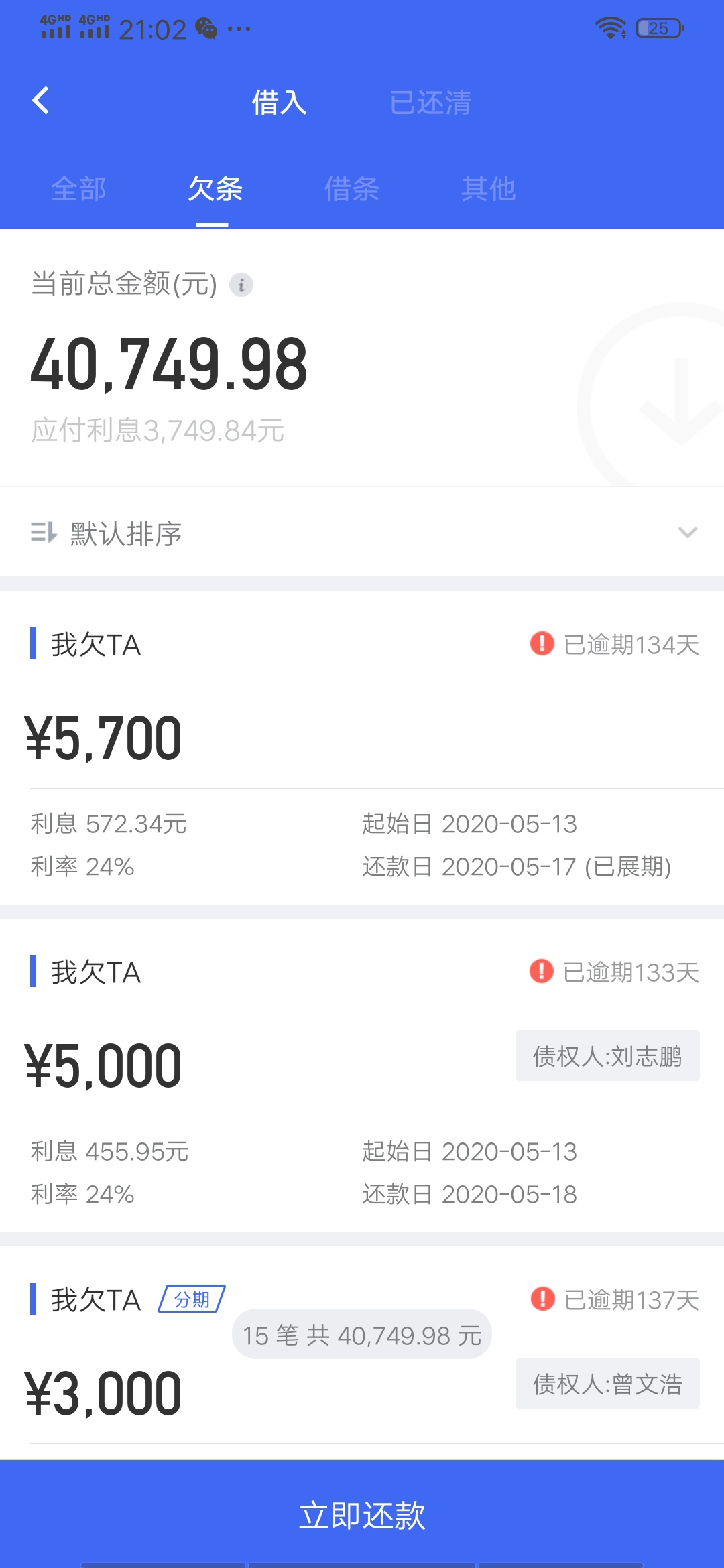Select the 借入 tab
This screenshot has width=724, height=1568.
pos(279,103)
